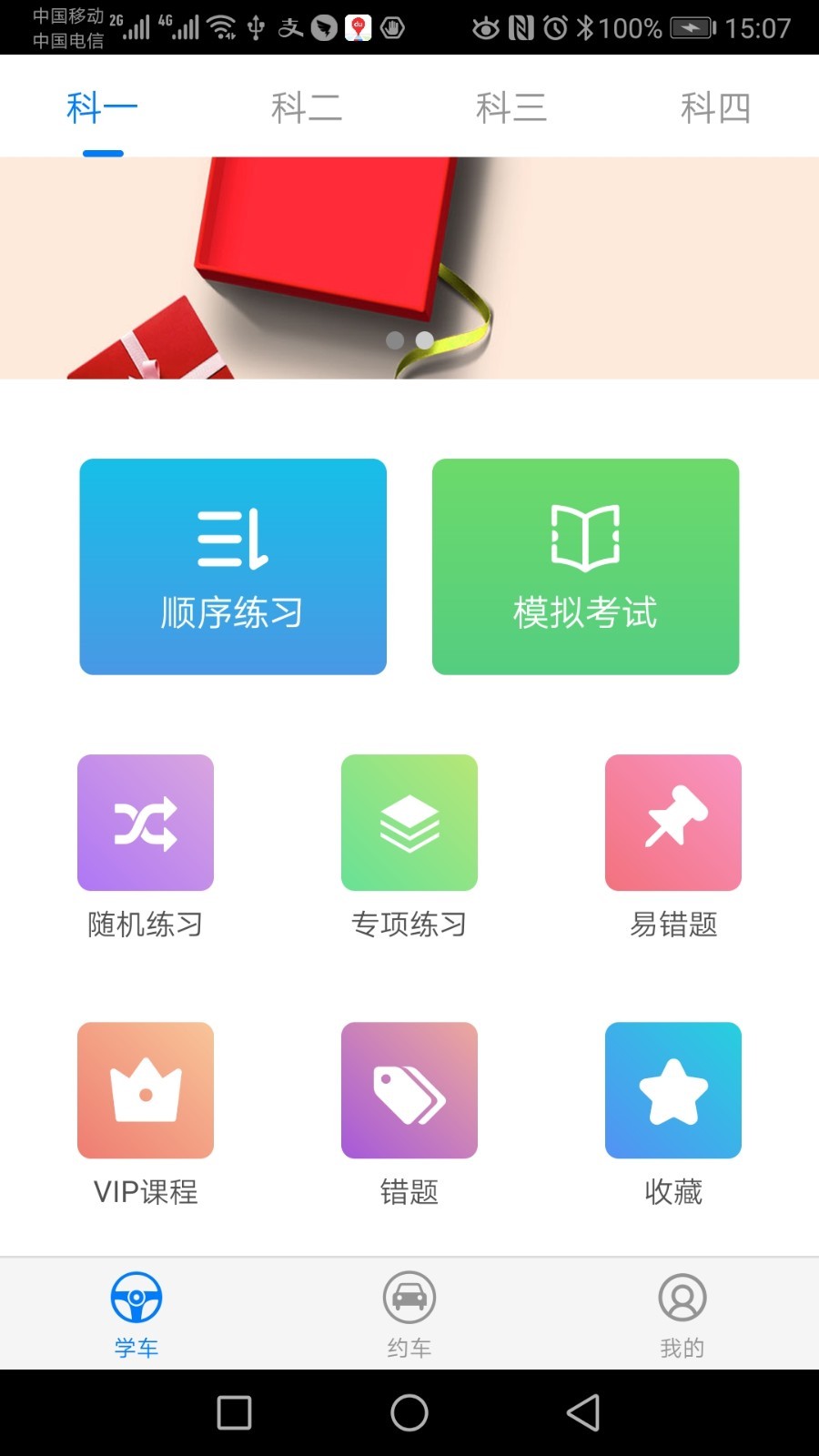Switch to the 约车 bottom tab

[409, 1314]
